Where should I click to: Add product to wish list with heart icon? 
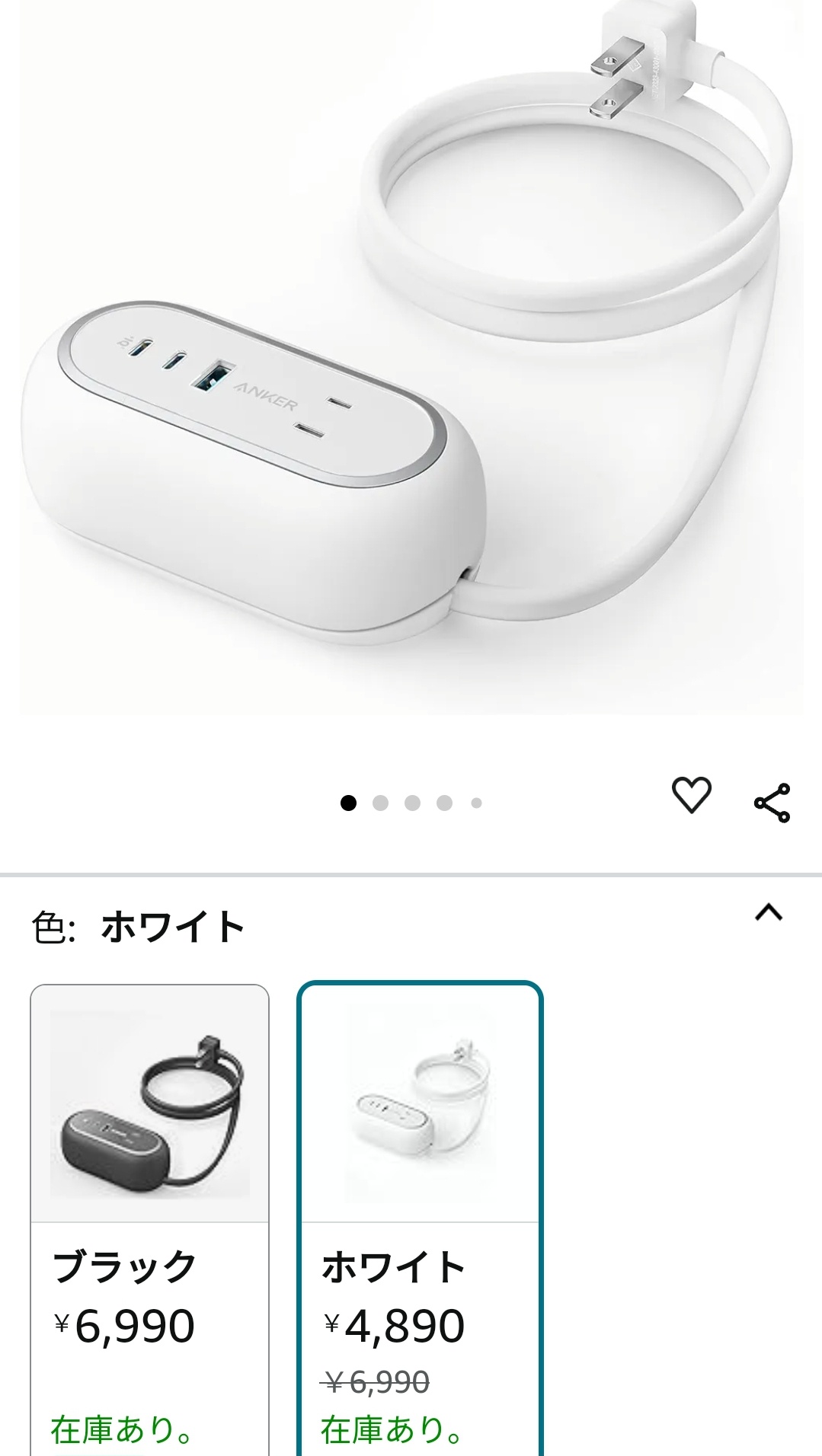[x=691, y=796]
